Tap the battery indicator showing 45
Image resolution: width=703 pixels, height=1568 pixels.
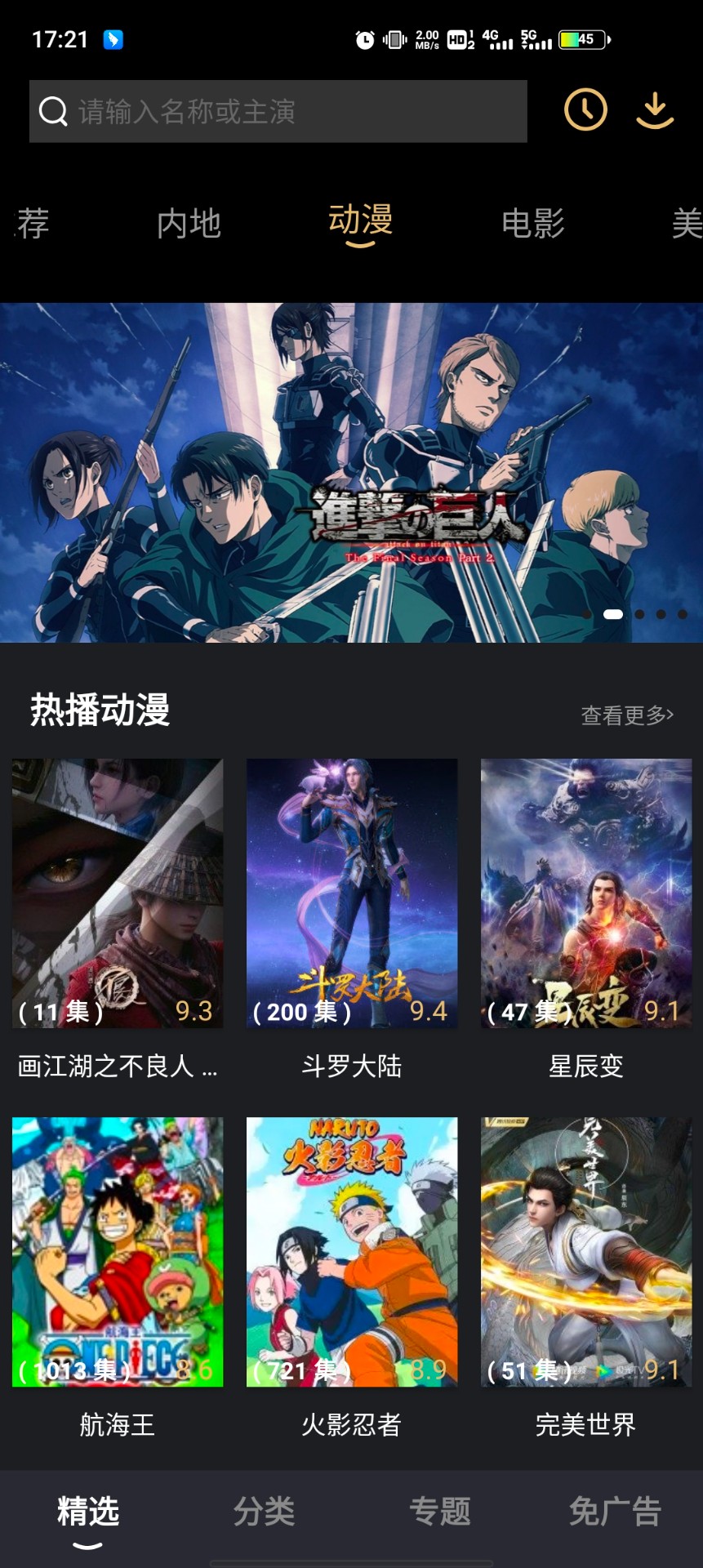[x=581, y=38]
